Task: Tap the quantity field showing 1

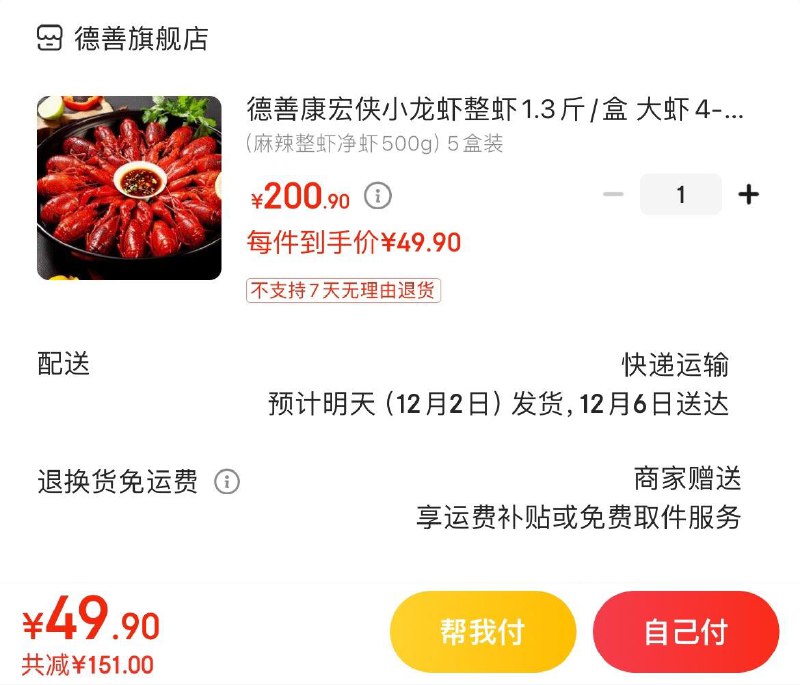Action: point(681,195)
